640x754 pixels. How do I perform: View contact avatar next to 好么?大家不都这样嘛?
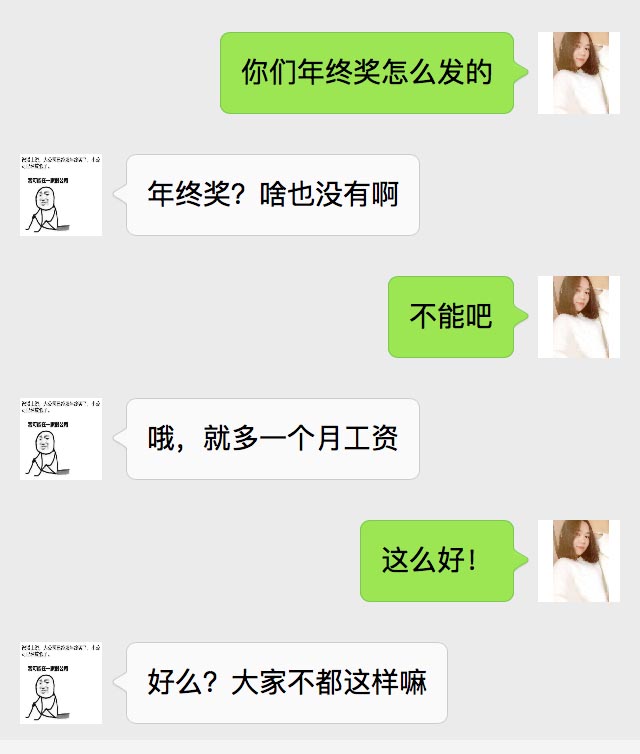[x=61, y=683]
